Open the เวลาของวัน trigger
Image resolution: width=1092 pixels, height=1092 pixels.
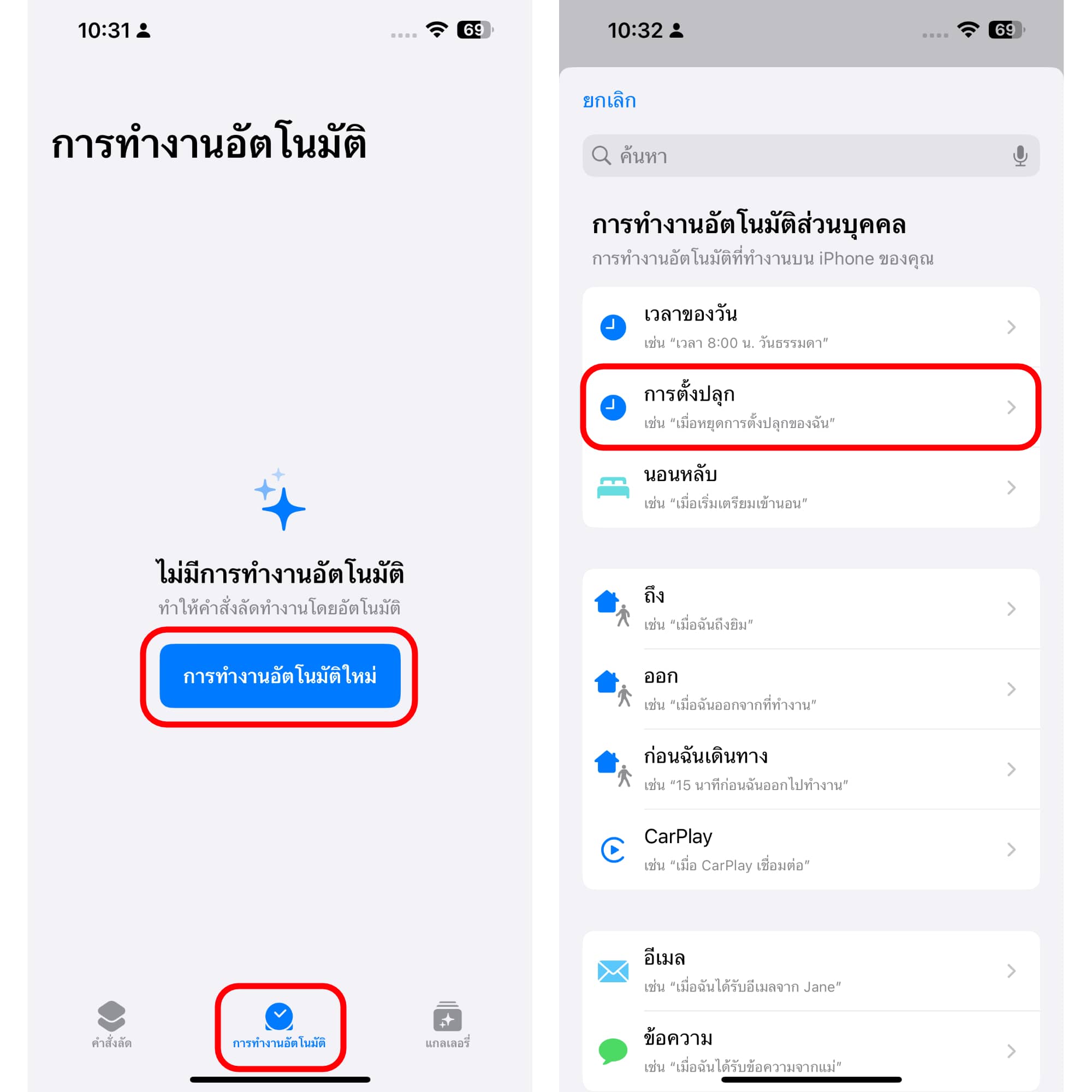(810, 327)
